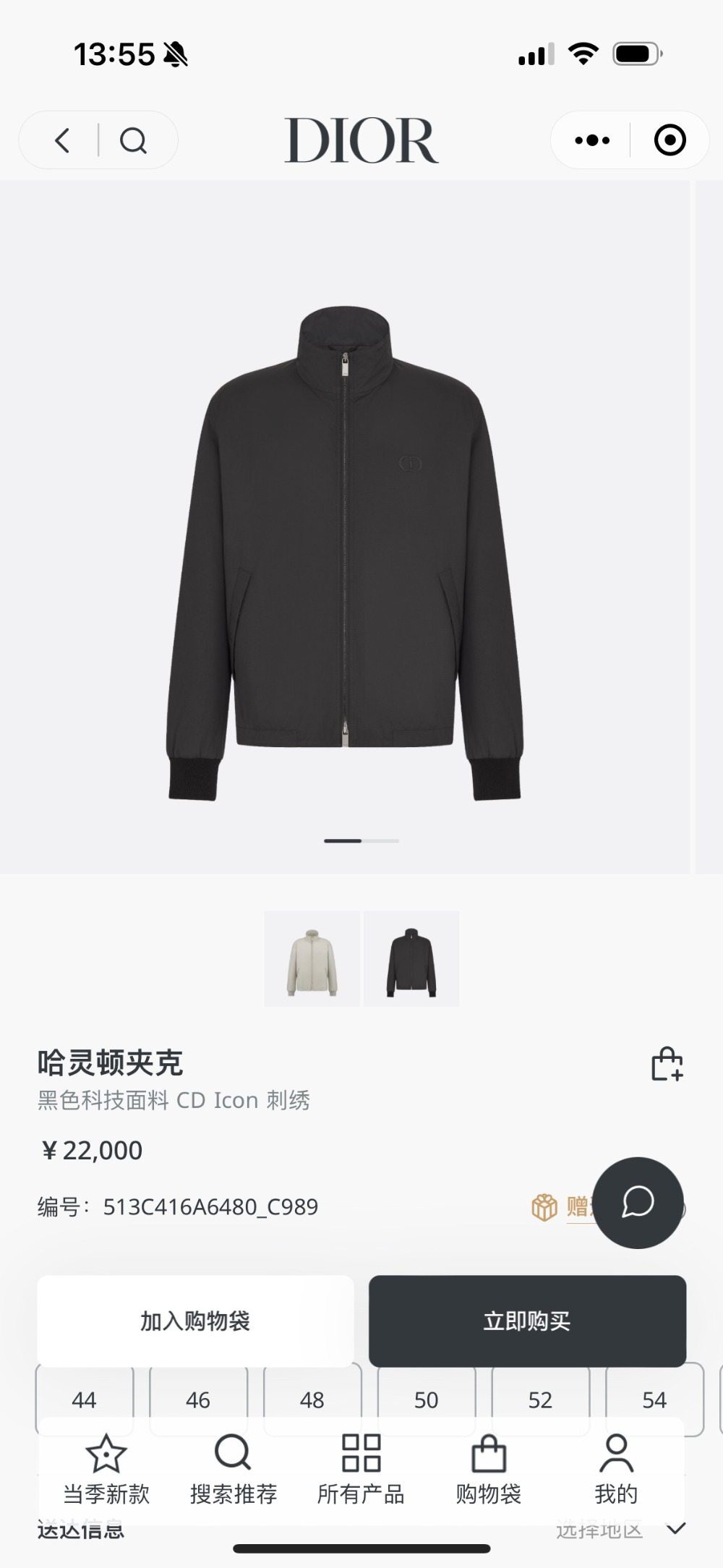Choose size 44
The image size is (723, 1568).
84,1399
